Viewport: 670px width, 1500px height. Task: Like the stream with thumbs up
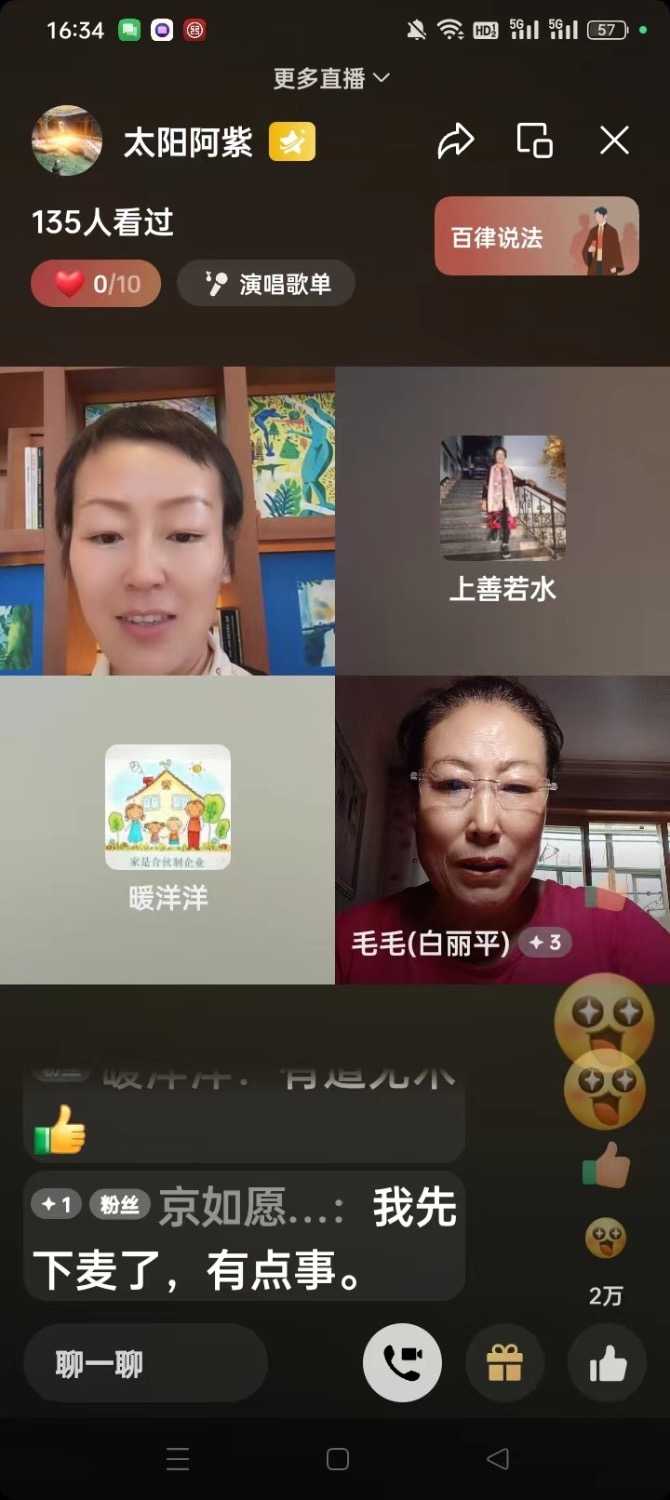pos(607,1363)
